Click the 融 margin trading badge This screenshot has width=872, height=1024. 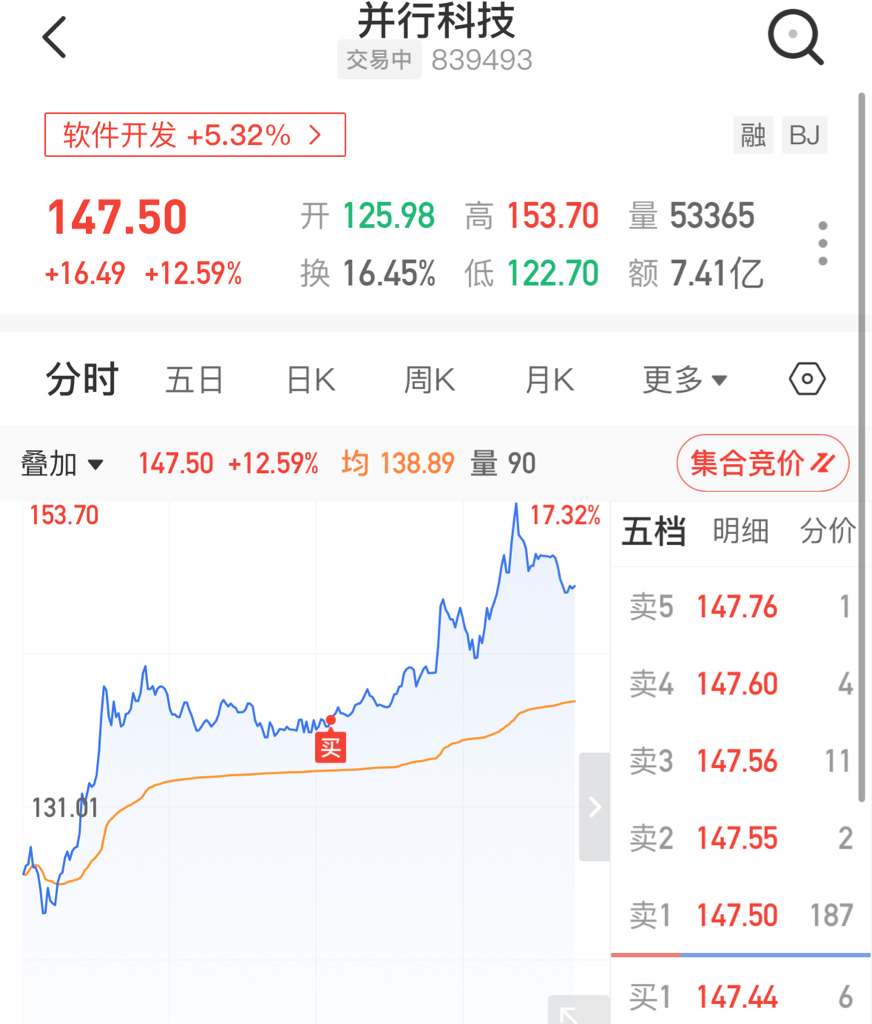[x=752, y=135]
